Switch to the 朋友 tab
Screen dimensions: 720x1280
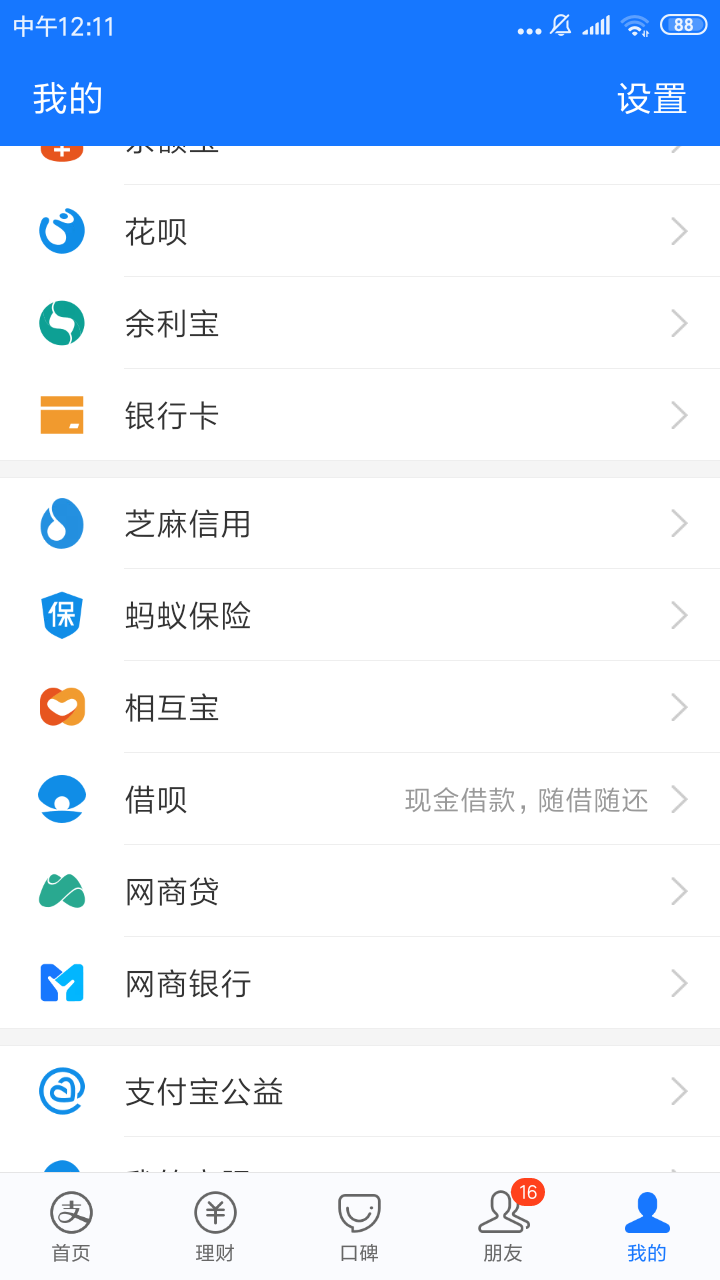tap(504, 1227)
